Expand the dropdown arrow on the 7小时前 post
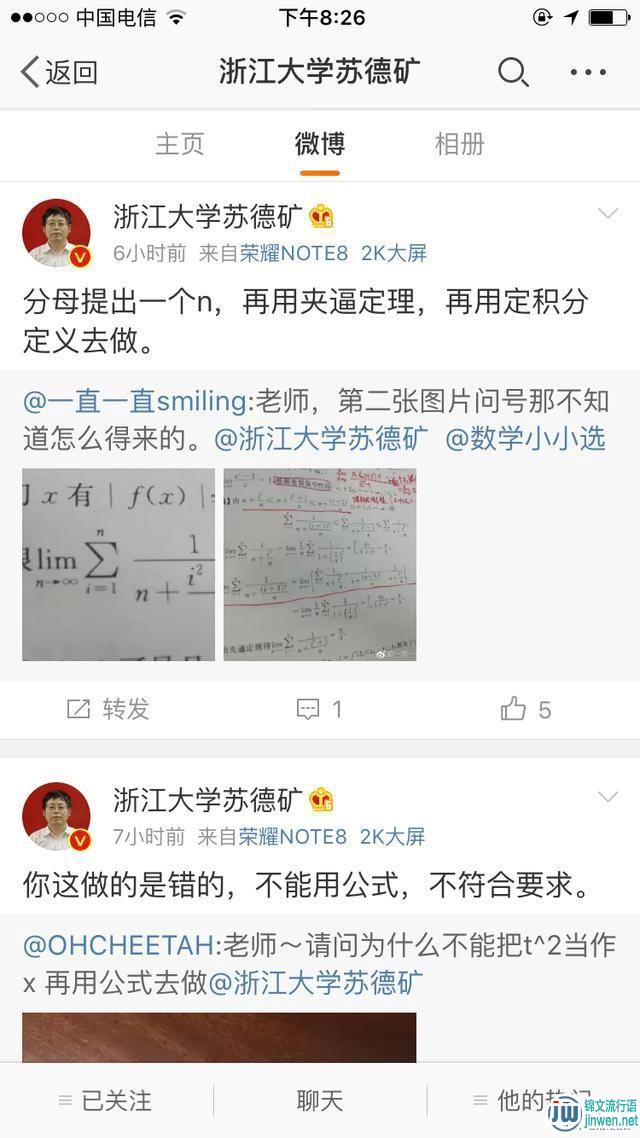 607,796
